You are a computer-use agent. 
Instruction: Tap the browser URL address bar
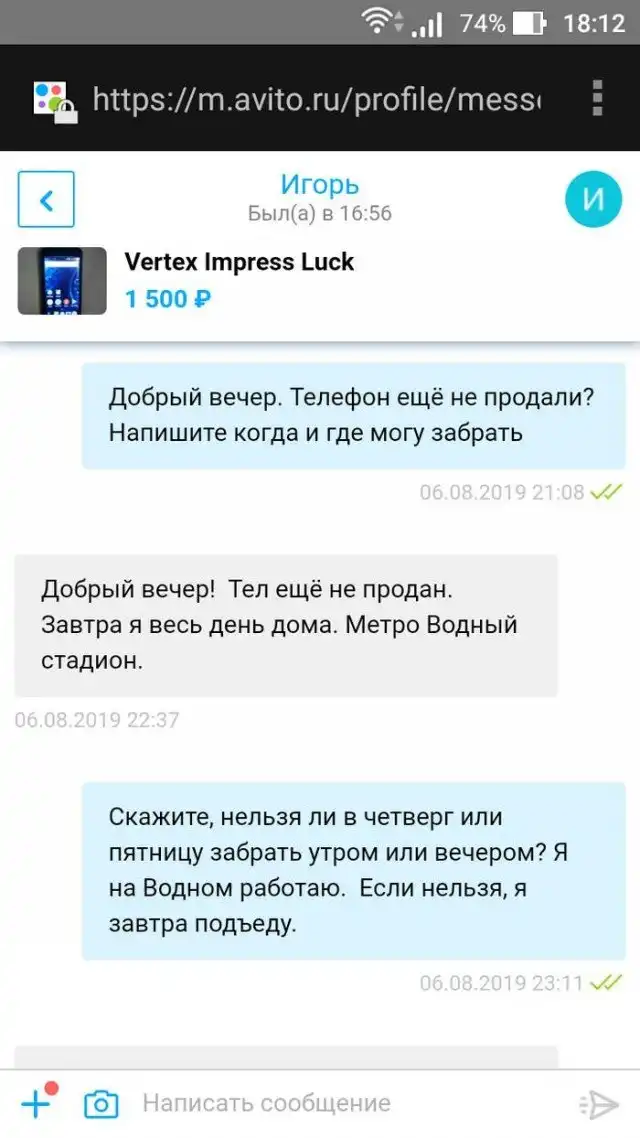pyautogui.click(x=315, y=99)
